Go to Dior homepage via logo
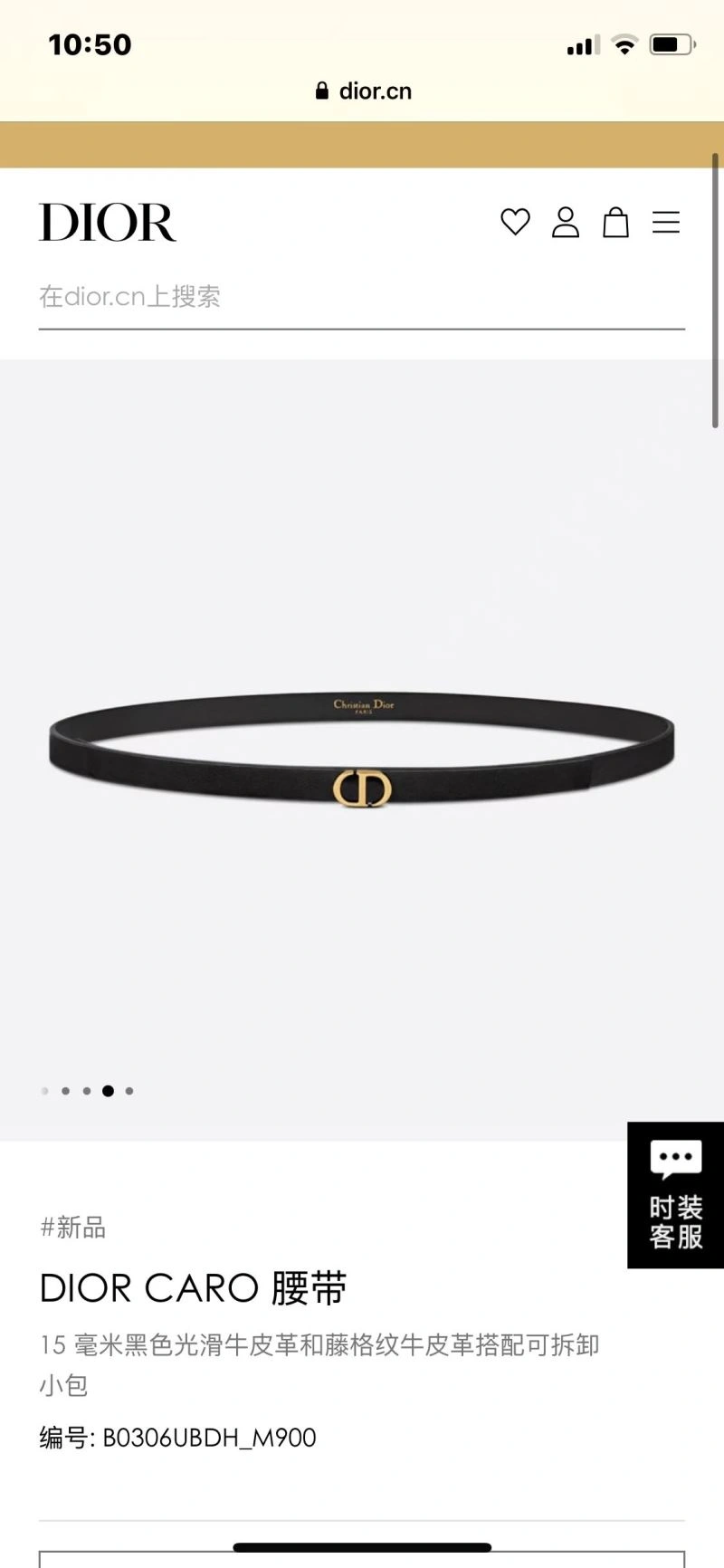This screenshot has height=1568, width=724. click(x=108, y=223)
